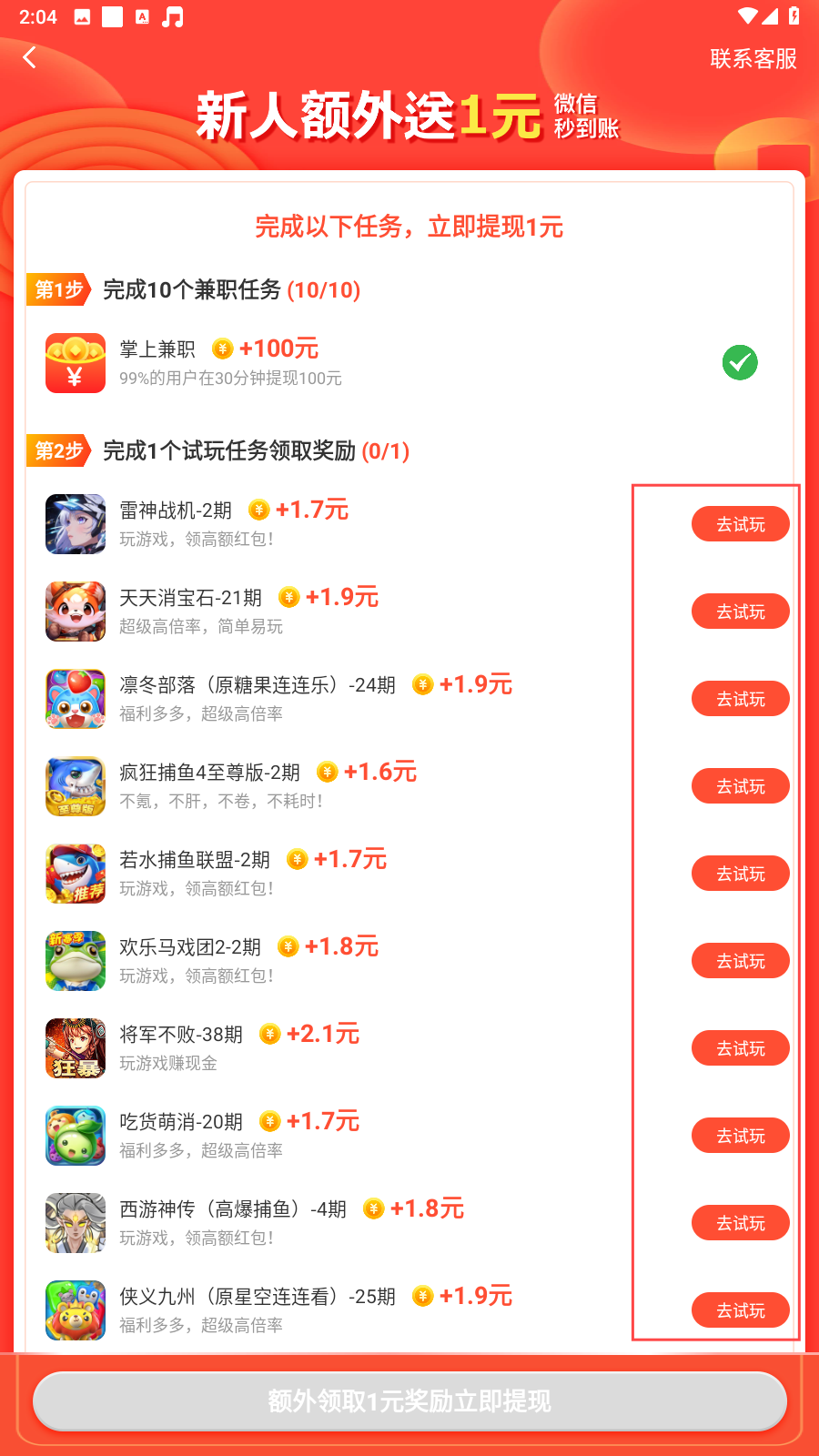Tap 去试玩 for 西游神传-4期
819x1456 pixels.
pyautogui.click(x=741, y=1223)
